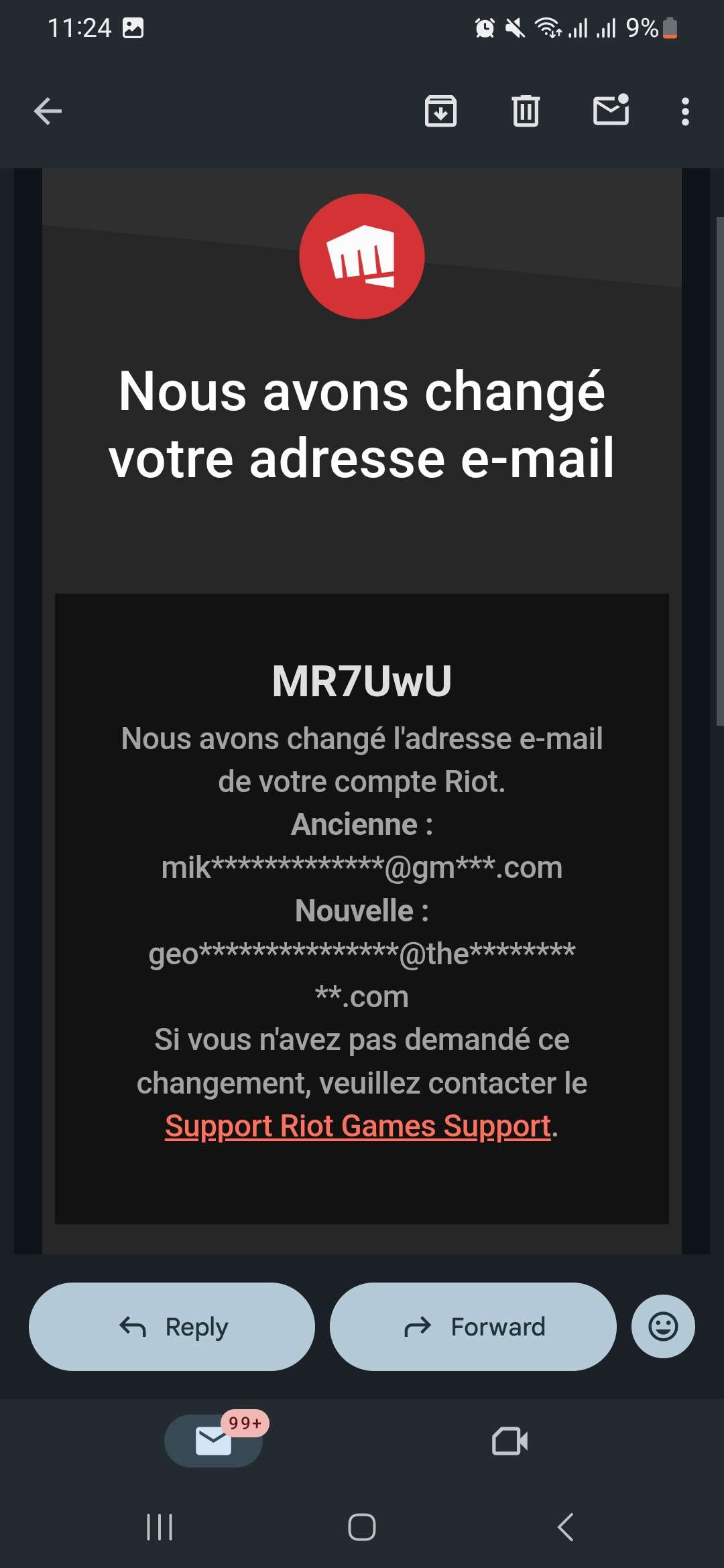The height and width of the screenshot is (1568, 724).
Task: Go back to the inbox
Action: click(48, 111)
